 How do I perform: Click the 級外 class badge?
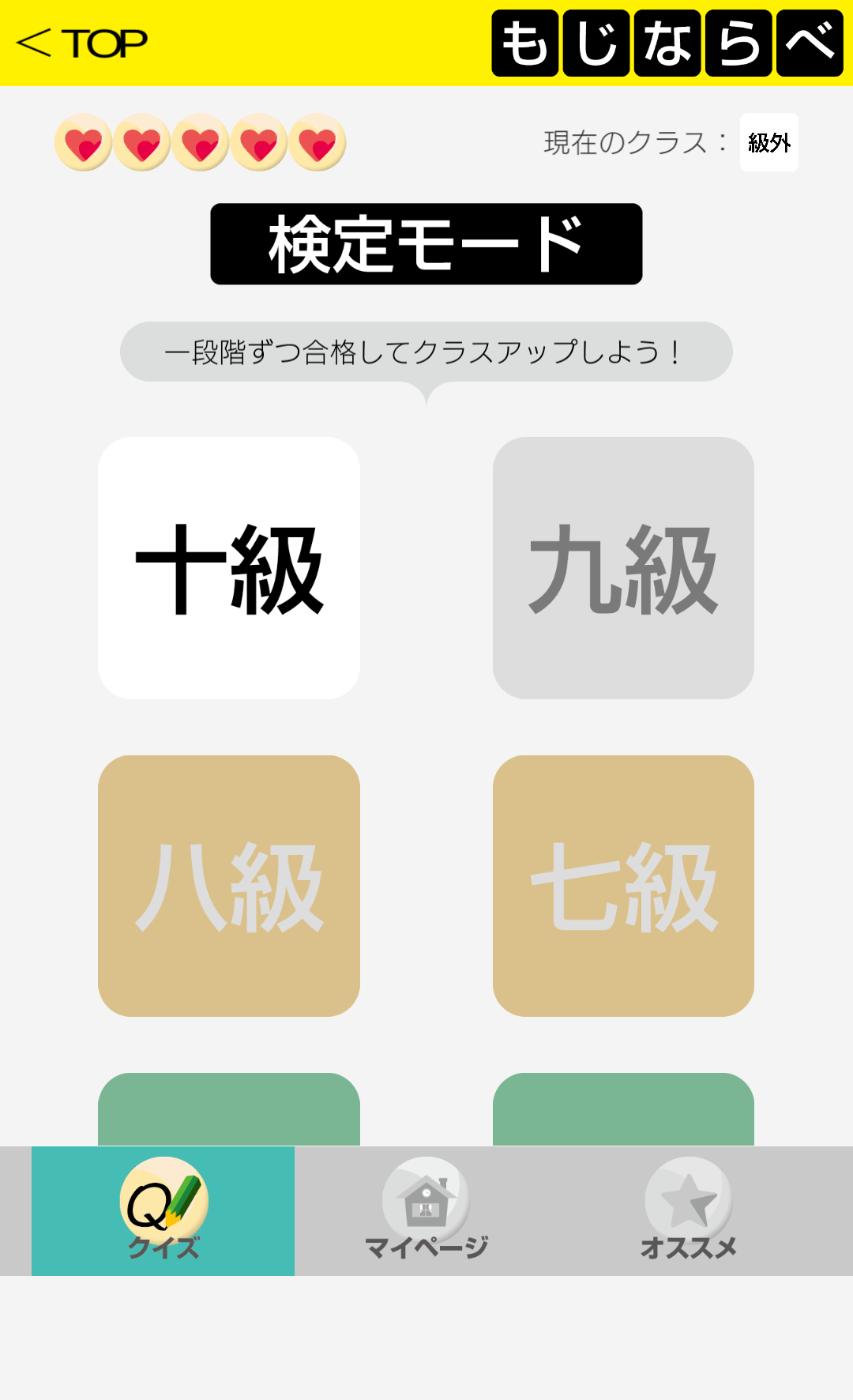click(x=768, y=143)
